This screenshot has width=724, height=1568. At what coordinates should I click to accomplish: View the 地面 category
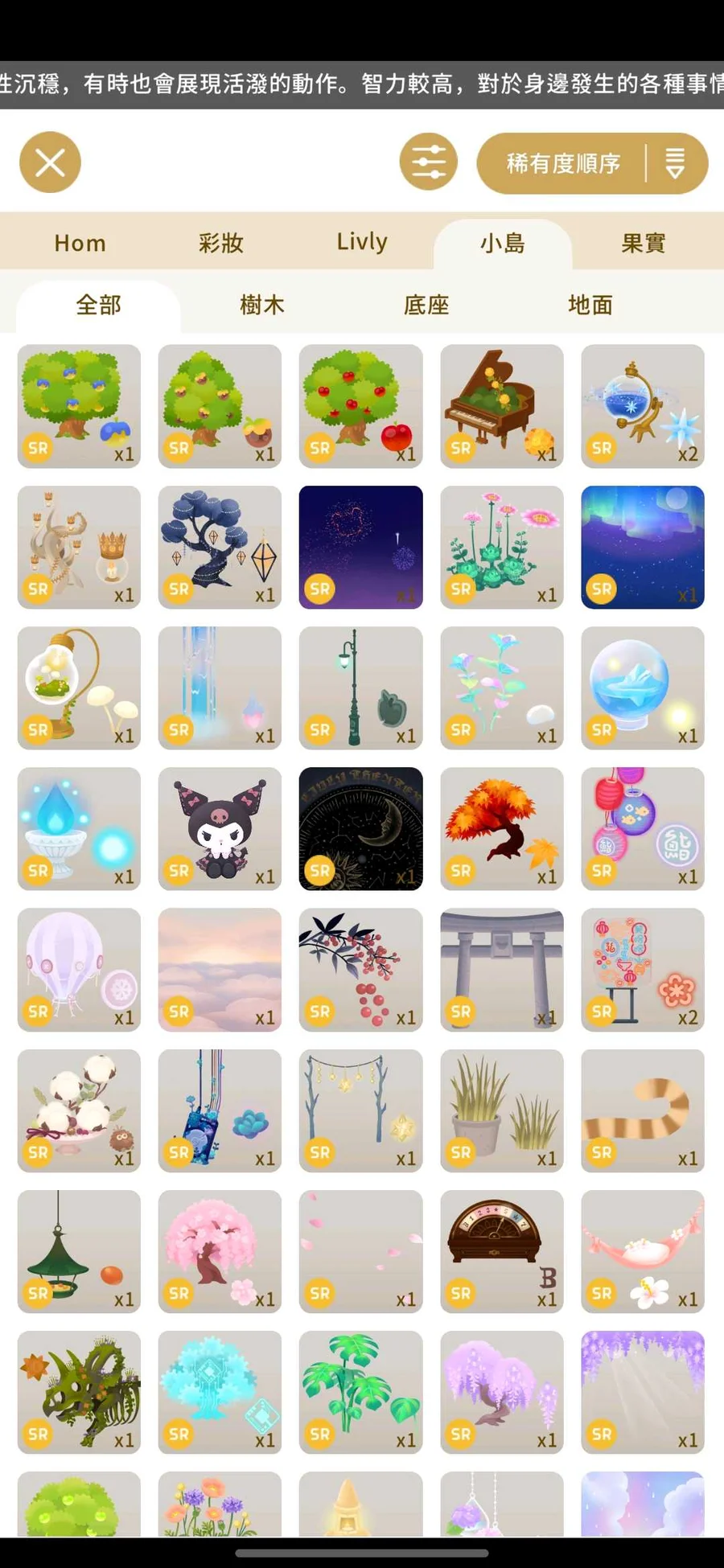tap(590, 305)
